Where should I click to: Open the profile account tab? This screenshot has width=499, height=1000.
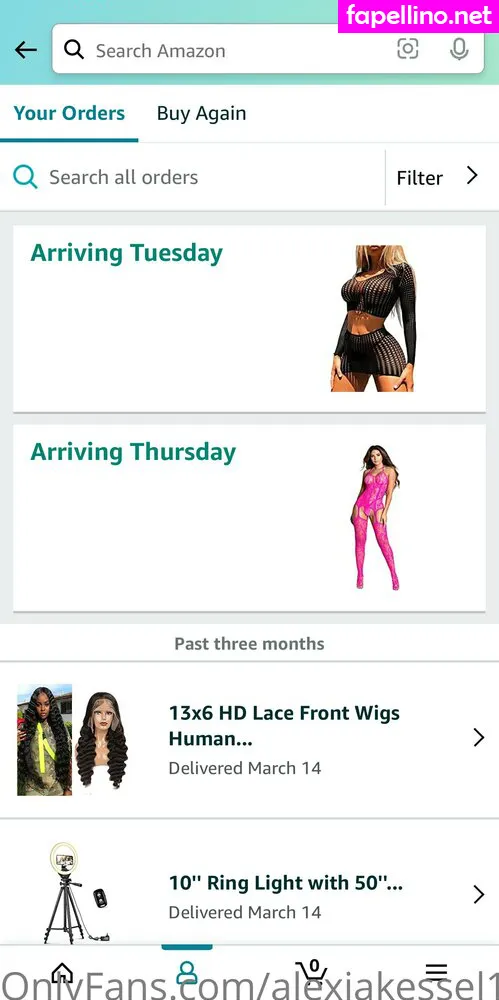(x=187, y=971)
